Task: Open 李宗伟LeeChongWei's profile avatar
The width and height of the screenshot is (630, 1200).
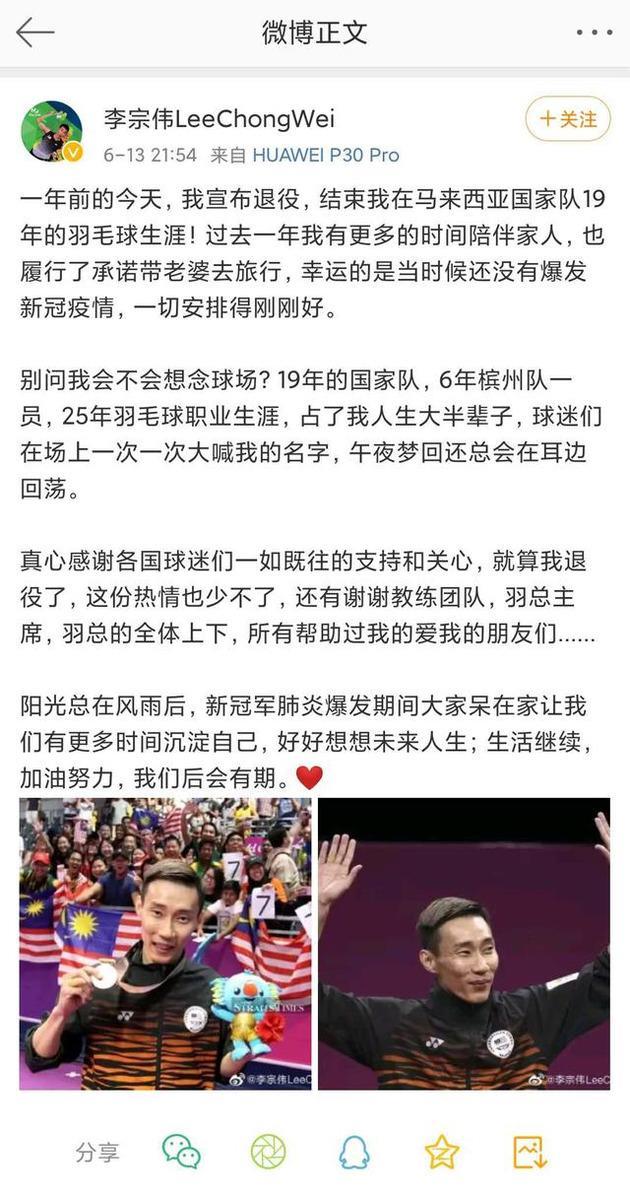Action: click(x=52, y=131)
